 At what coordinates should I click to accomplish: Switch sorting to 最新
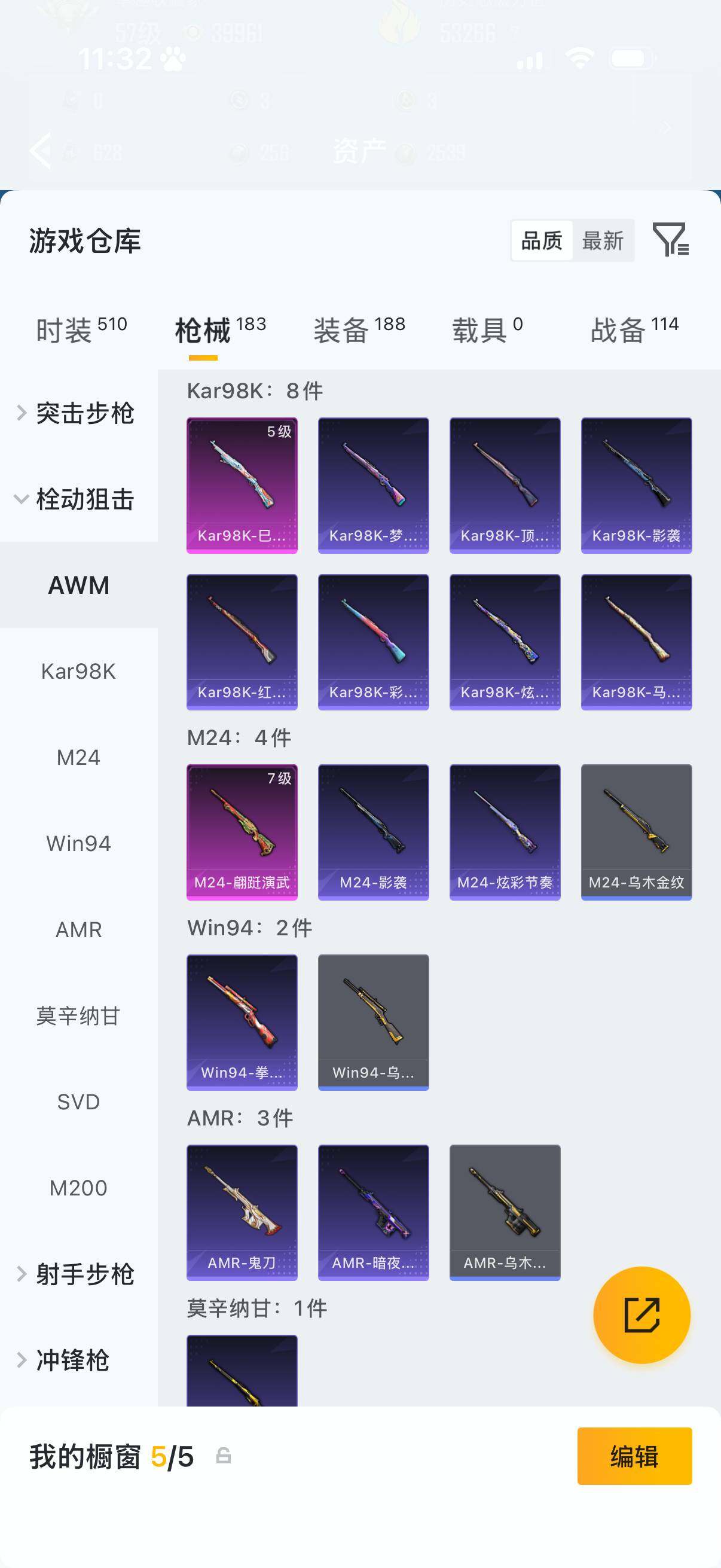[x=603, y=241]
